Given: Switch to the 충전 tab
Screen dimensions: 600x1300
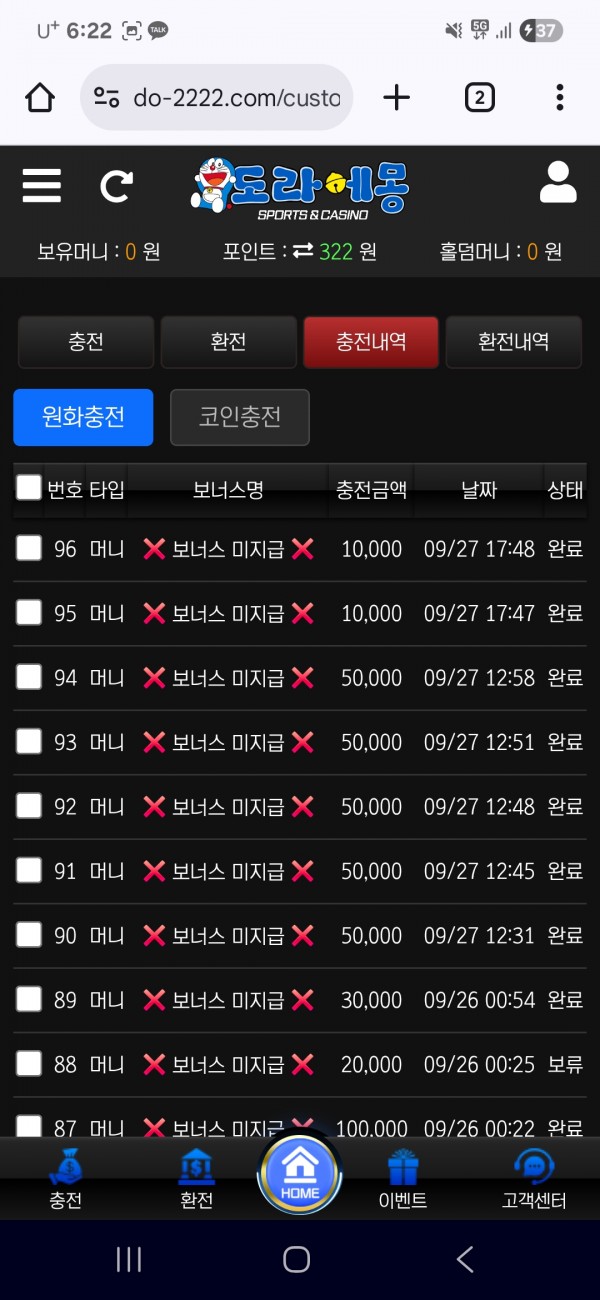Looking at the screenshot, I should tap(86, 342).
